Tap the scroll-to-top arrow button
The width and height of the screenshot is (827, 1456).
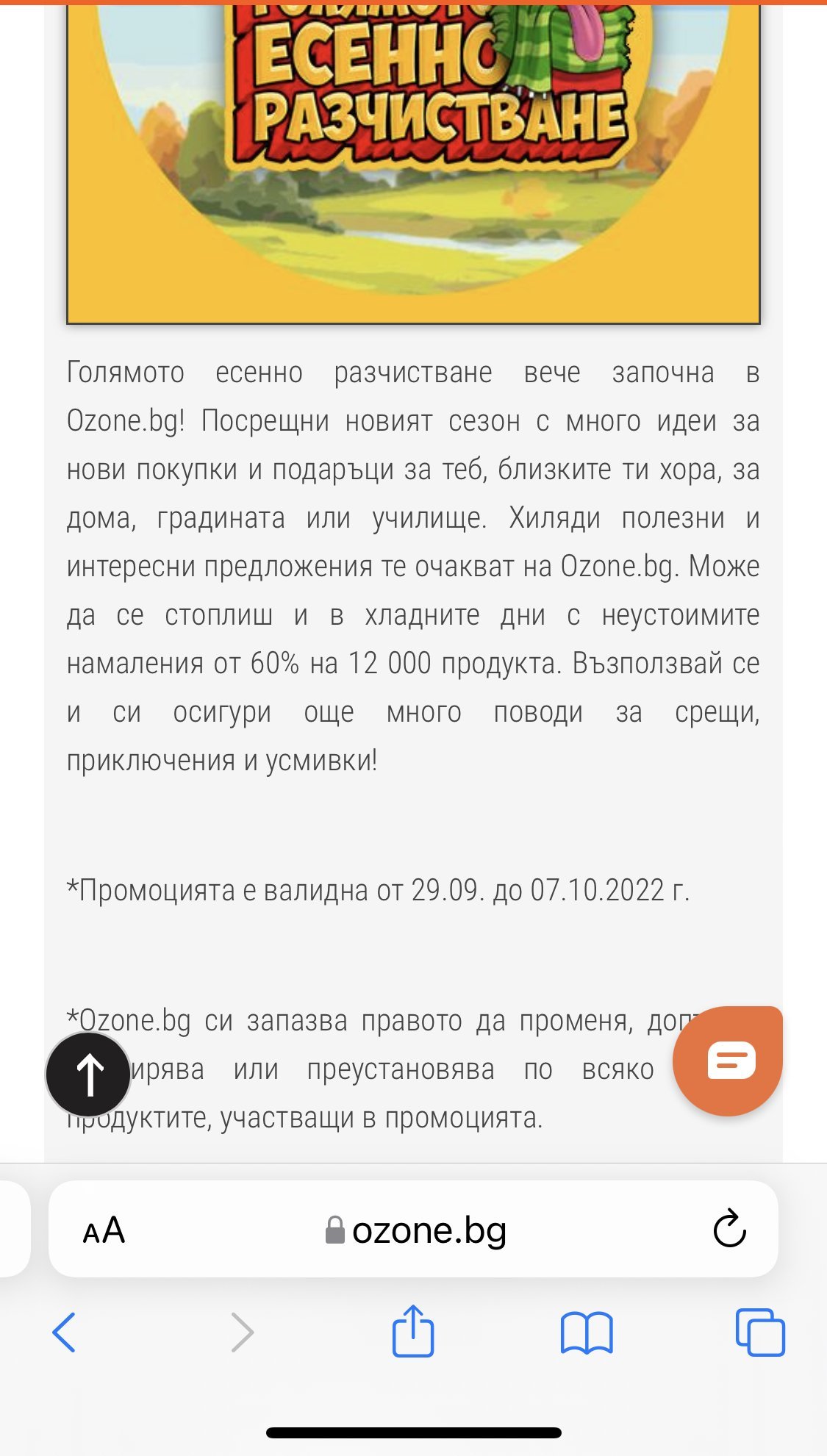(88, 1075)
